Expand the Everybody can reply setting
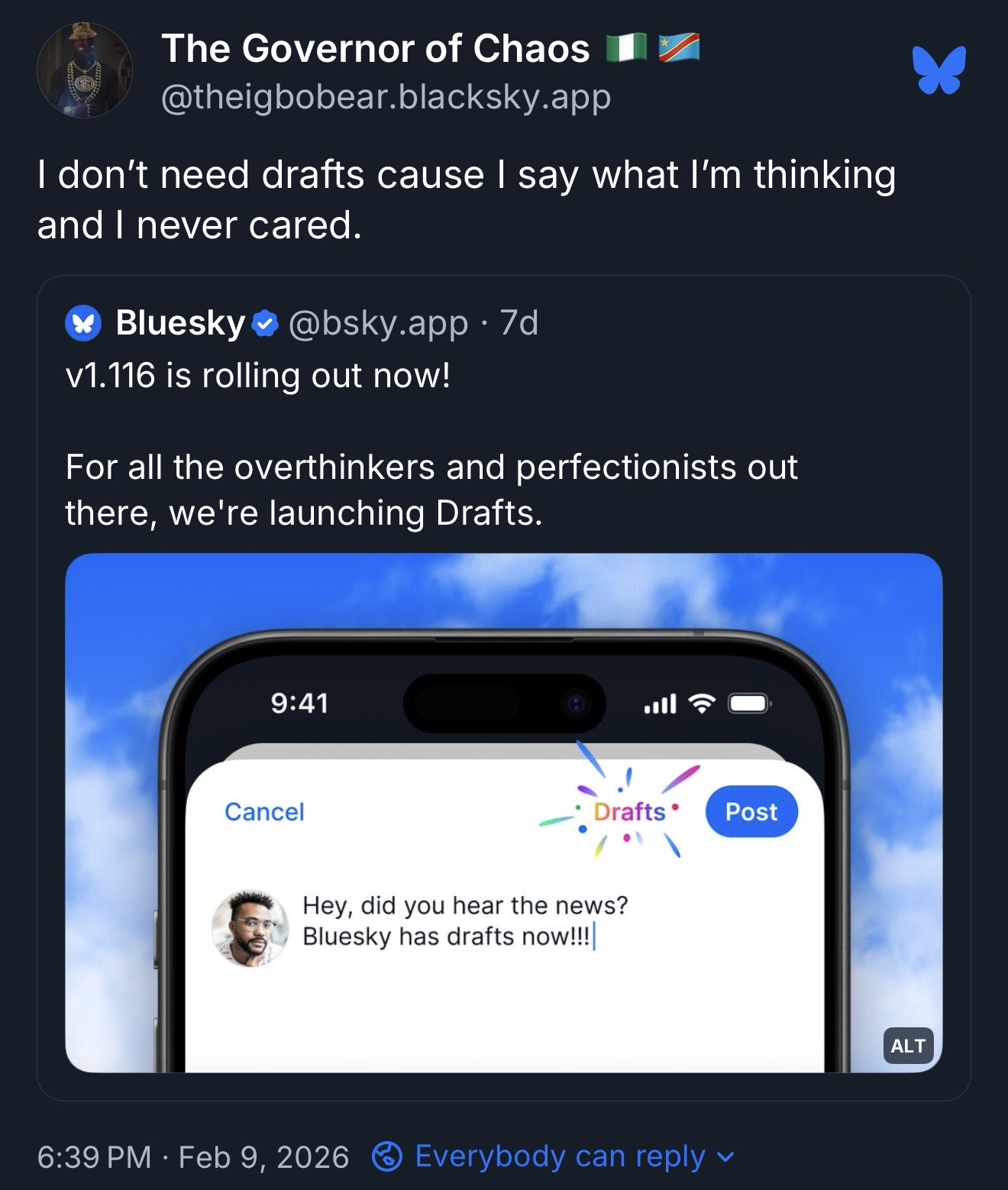This screenshot has width=1008, height=1190. click(x=553, y=1156)
